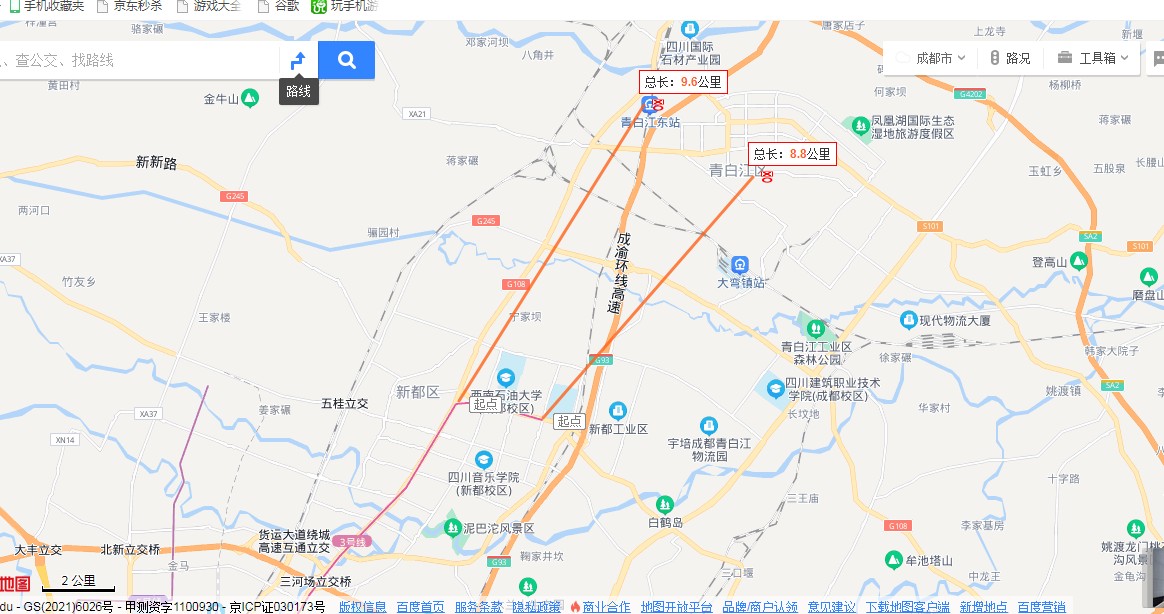Viewport: 1164px width, 614px height.
Task: Open the 地图开放平台 footer link
Action: coord(676,606)
